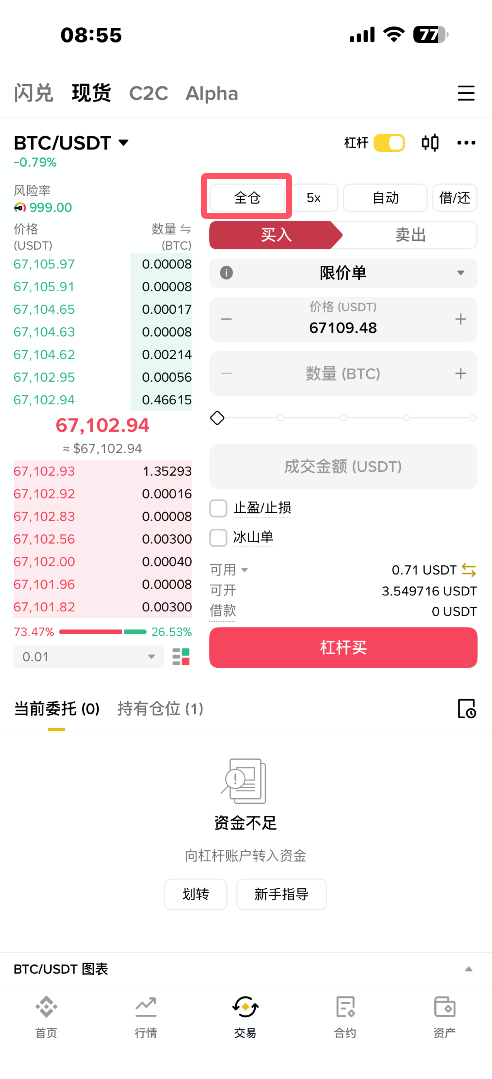Open the hamburger menu
The width and height of the screenshot is (492, 1079).
click(467, 94)
